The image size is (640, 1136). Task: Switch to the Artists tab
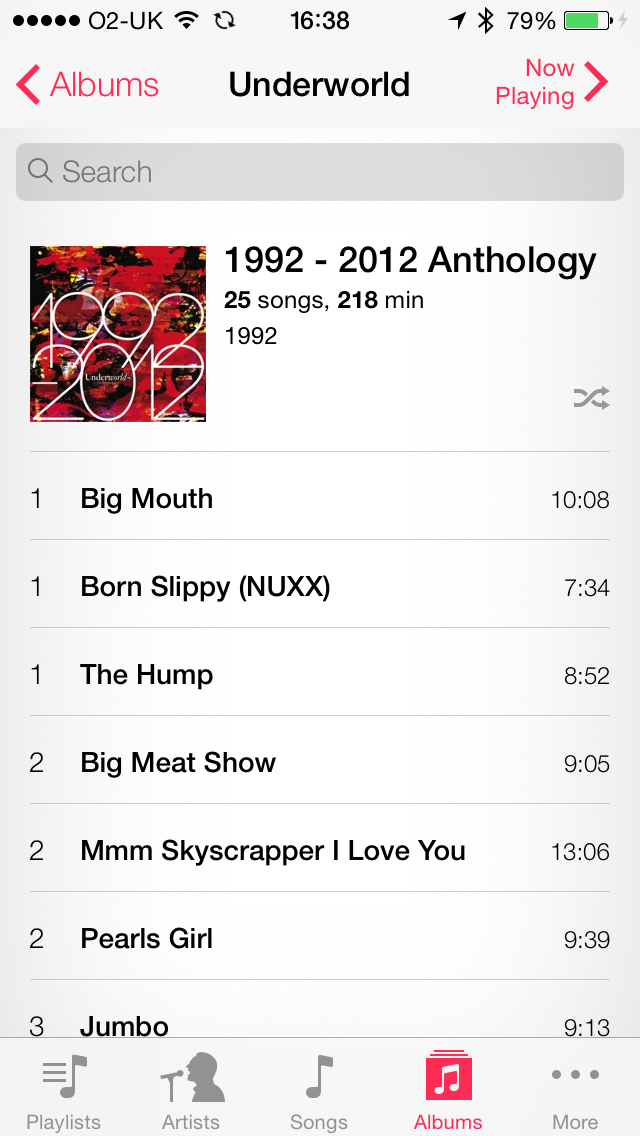192,1089
